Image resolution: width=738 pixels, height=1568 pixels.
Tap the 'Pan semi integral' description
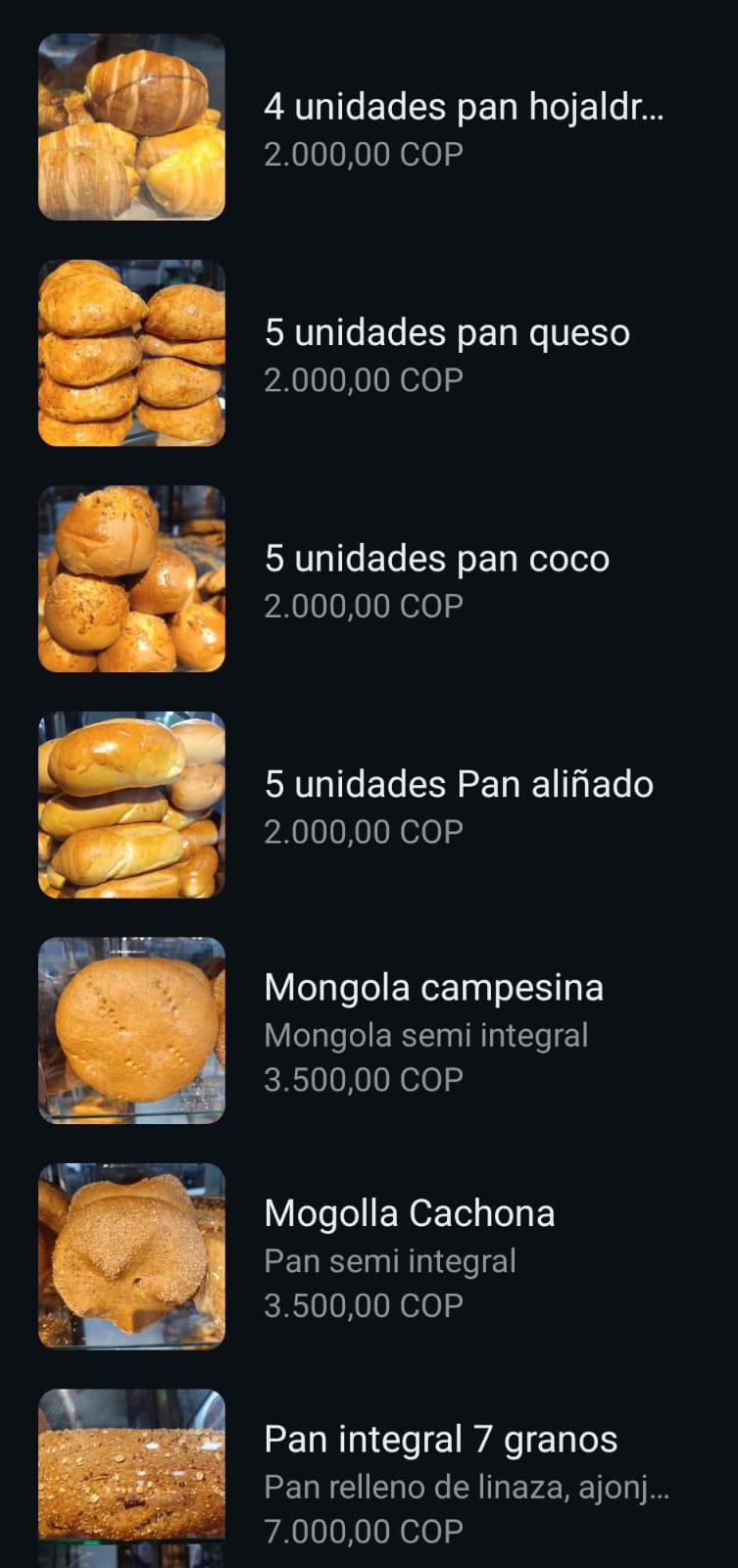click(389, 1259)
